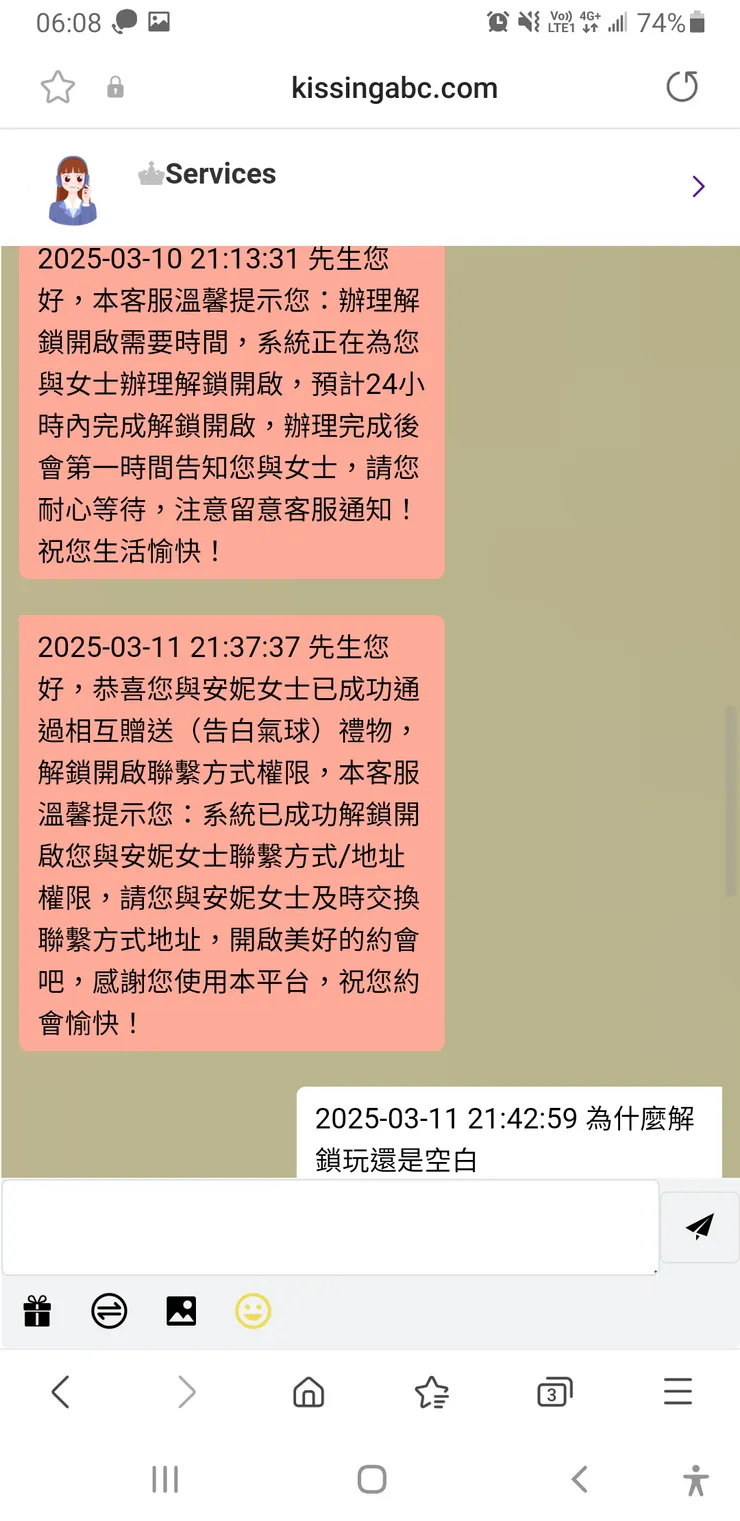
Task: Open the browser hamburger menu
Action: coord(677,1391)
